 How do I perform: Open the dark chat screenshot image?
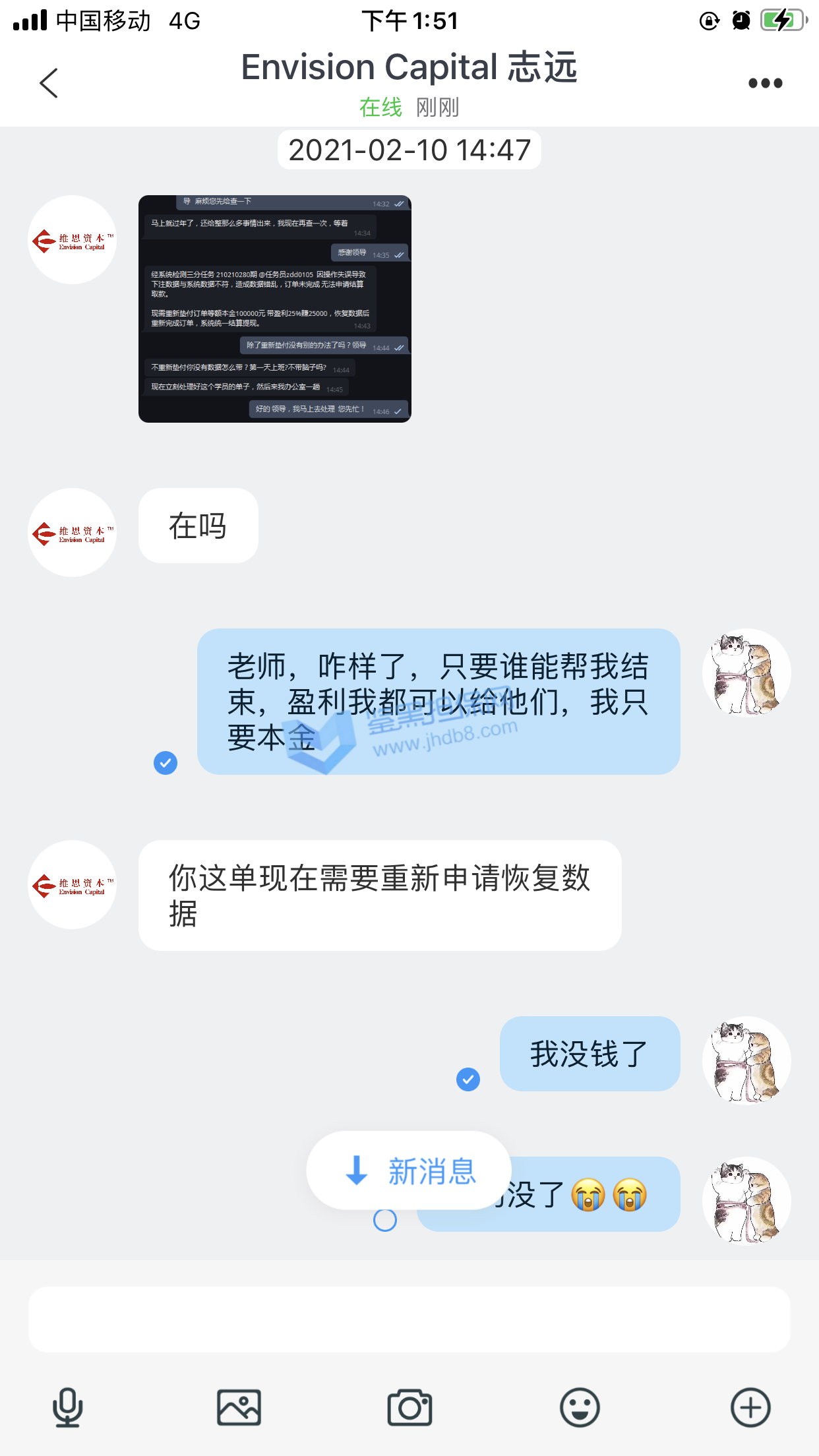click(x=274, y=309)
